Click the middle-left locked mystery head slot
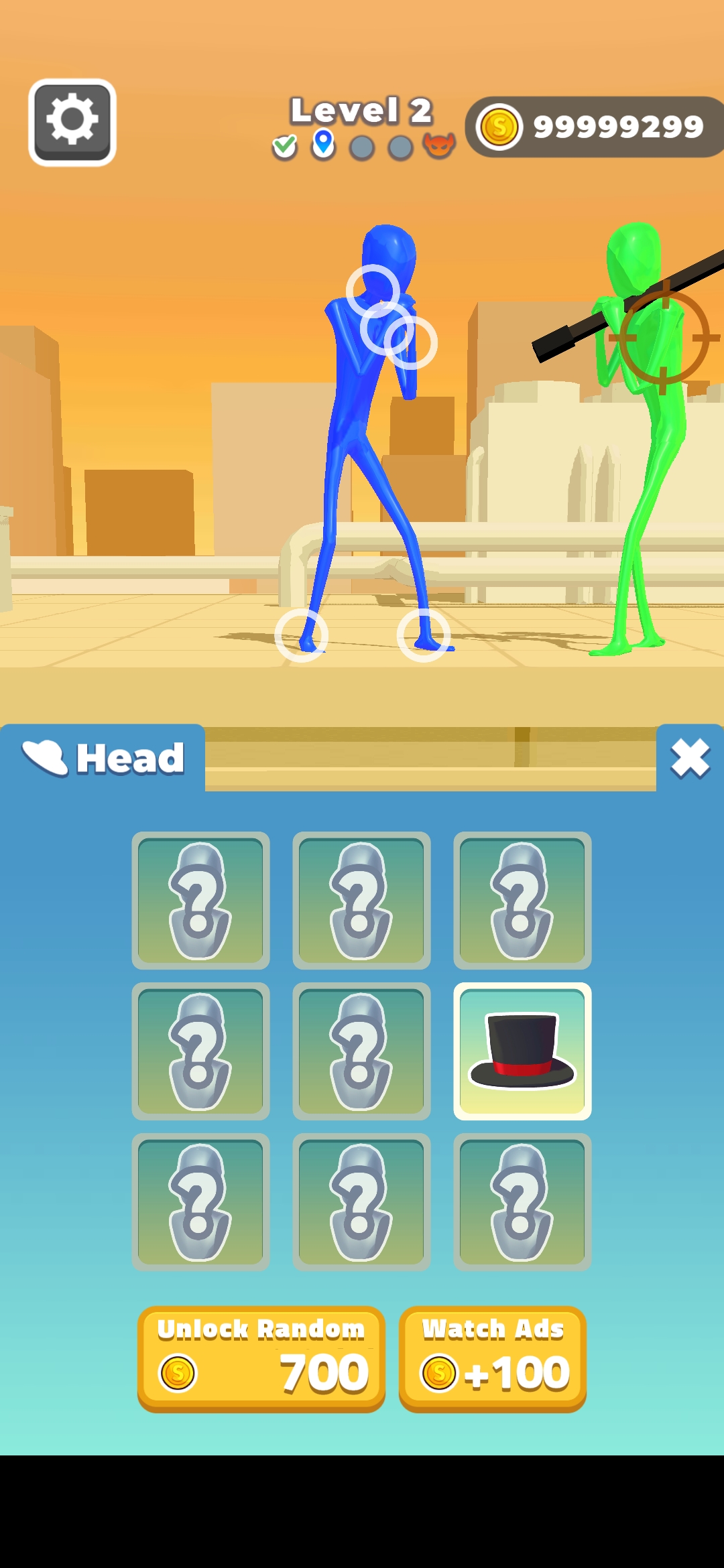 click(x=200, y=1052)
